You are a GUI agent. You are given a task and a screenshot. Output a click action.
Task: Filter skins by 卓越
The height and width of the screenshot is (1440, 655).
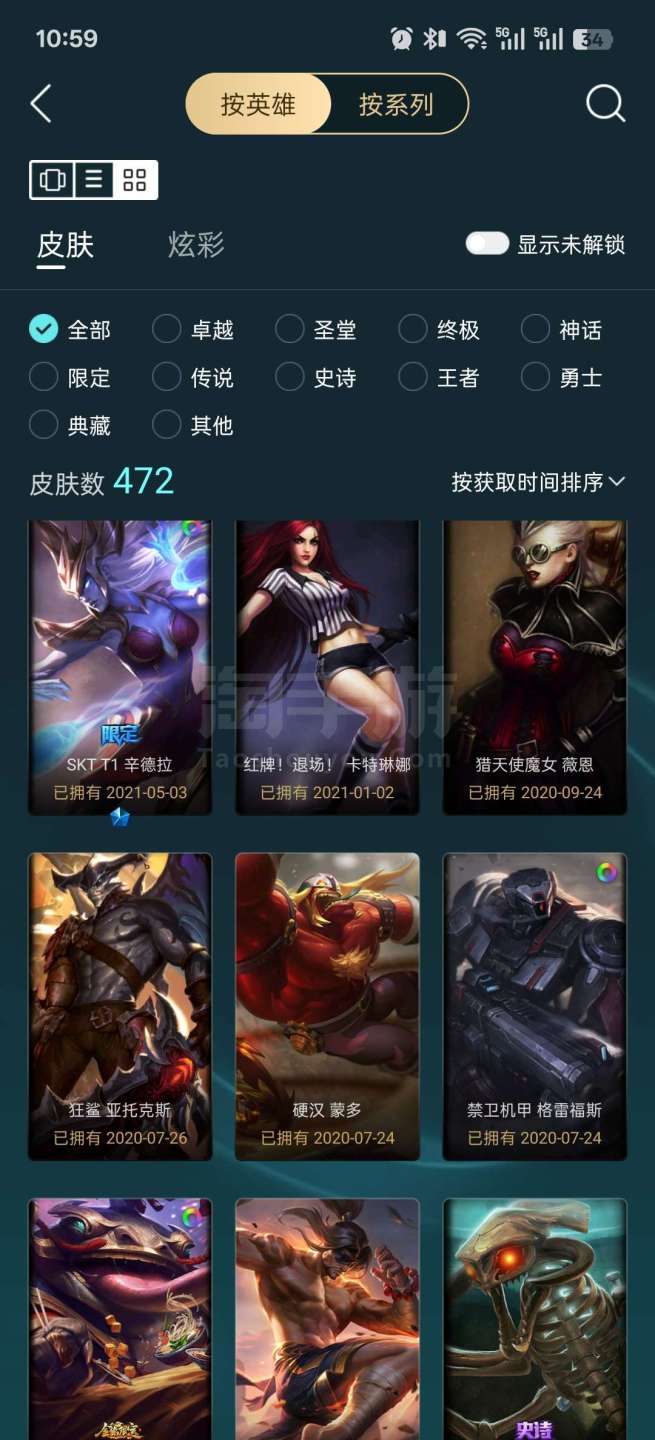[193, 329]
